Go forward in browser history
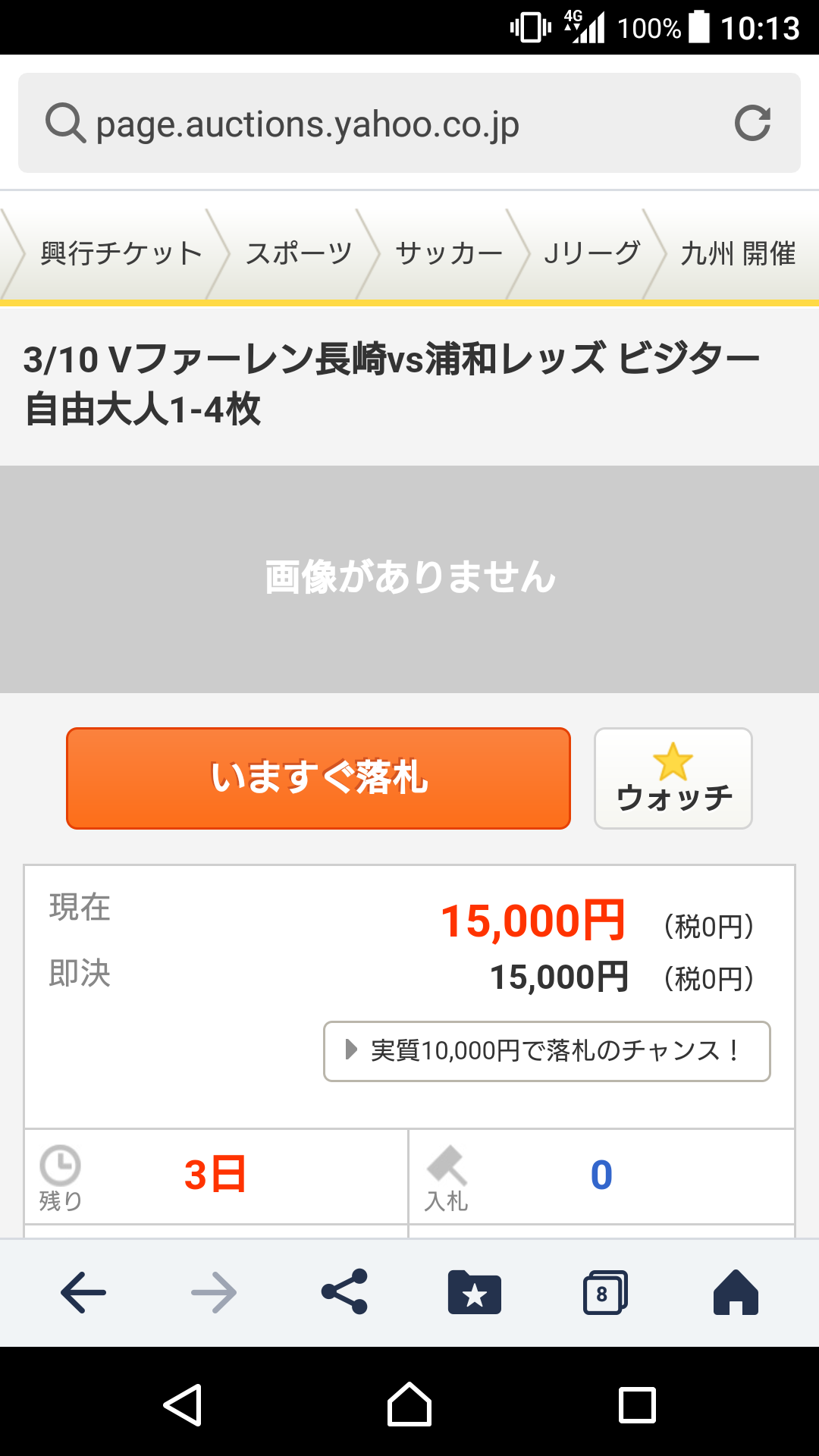Screen dimensions: 819x1456 click(214, 1292)
